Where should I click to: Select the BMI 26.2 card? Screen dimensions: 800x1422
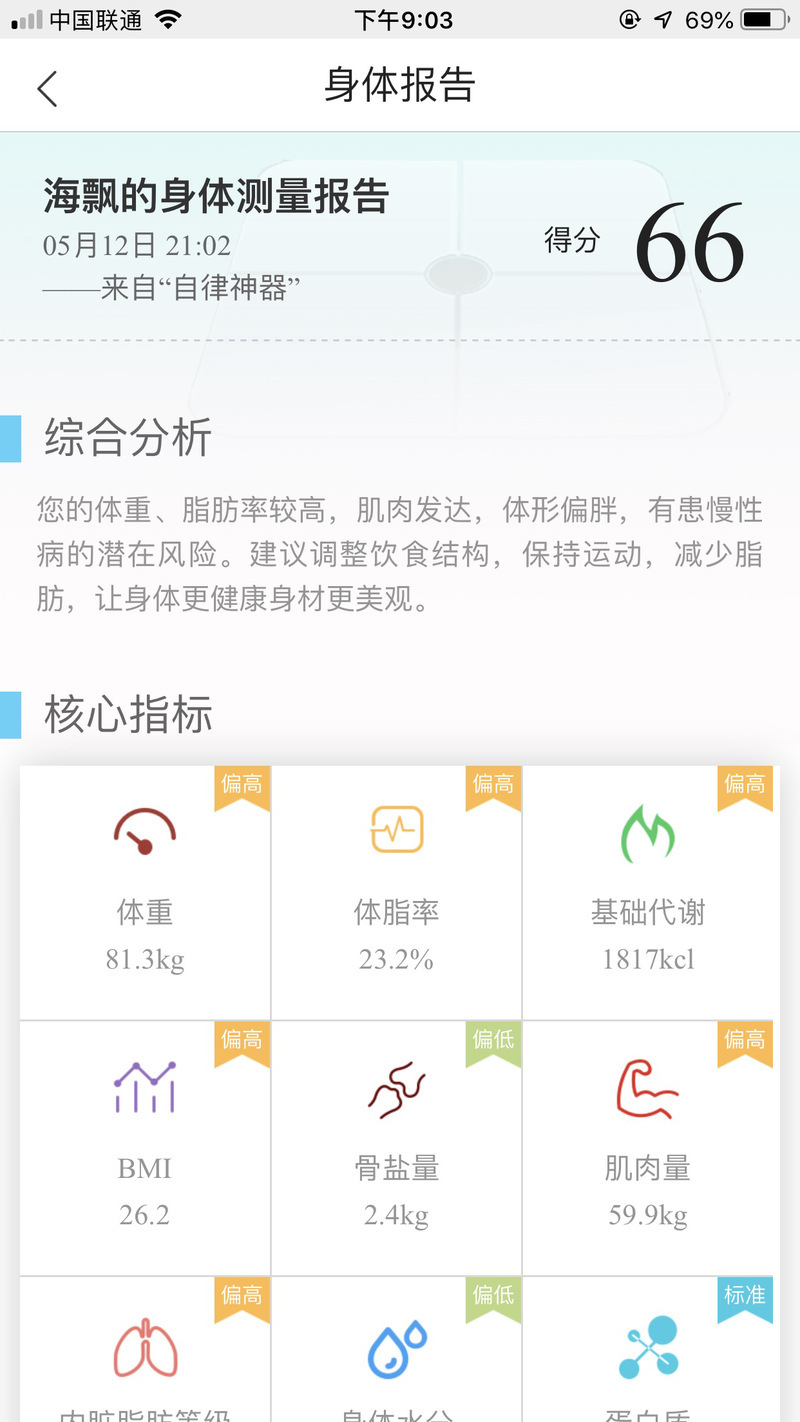tap(145, 1148)
